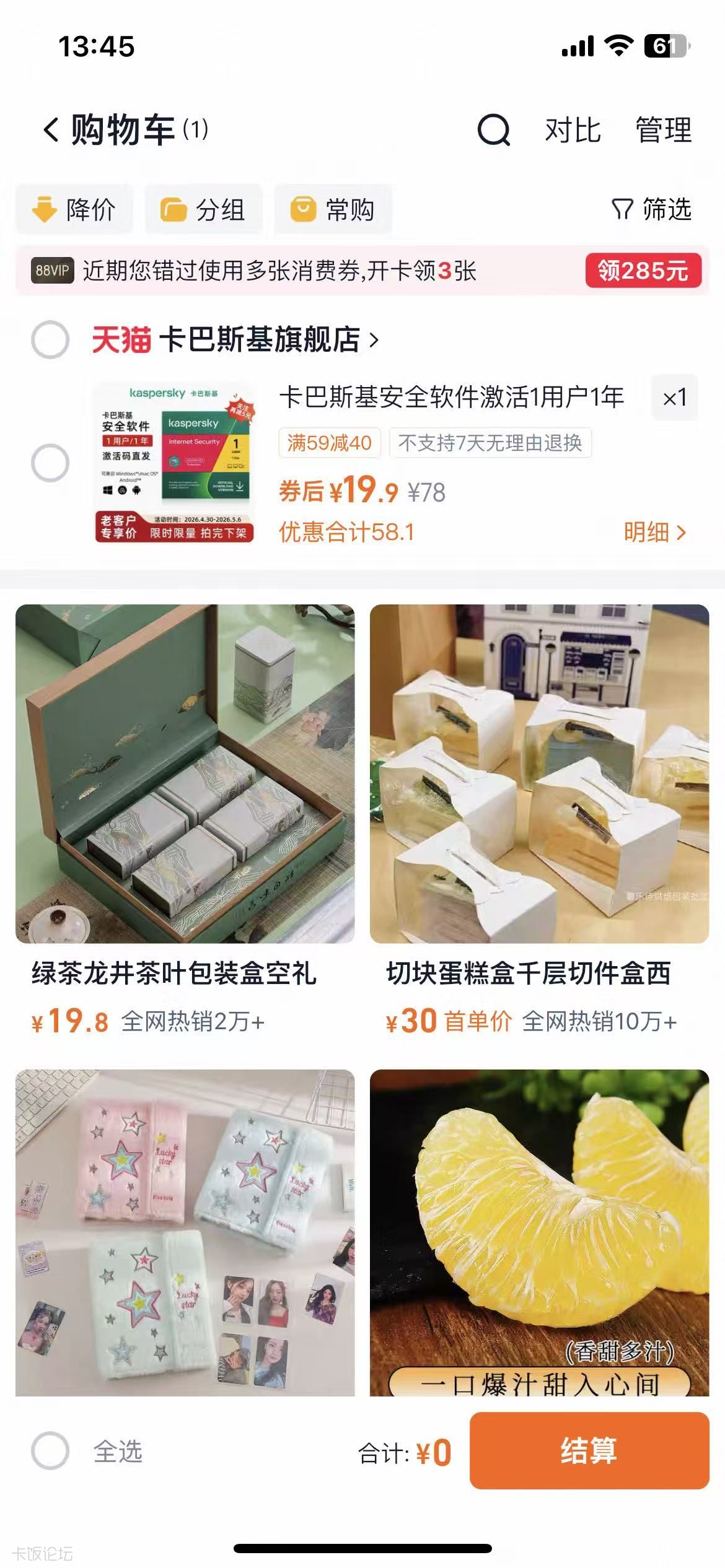This screenshot has height=1568, width=725.
Task: Claim the 领285元 coupon
Action: [x=643, y=271]
